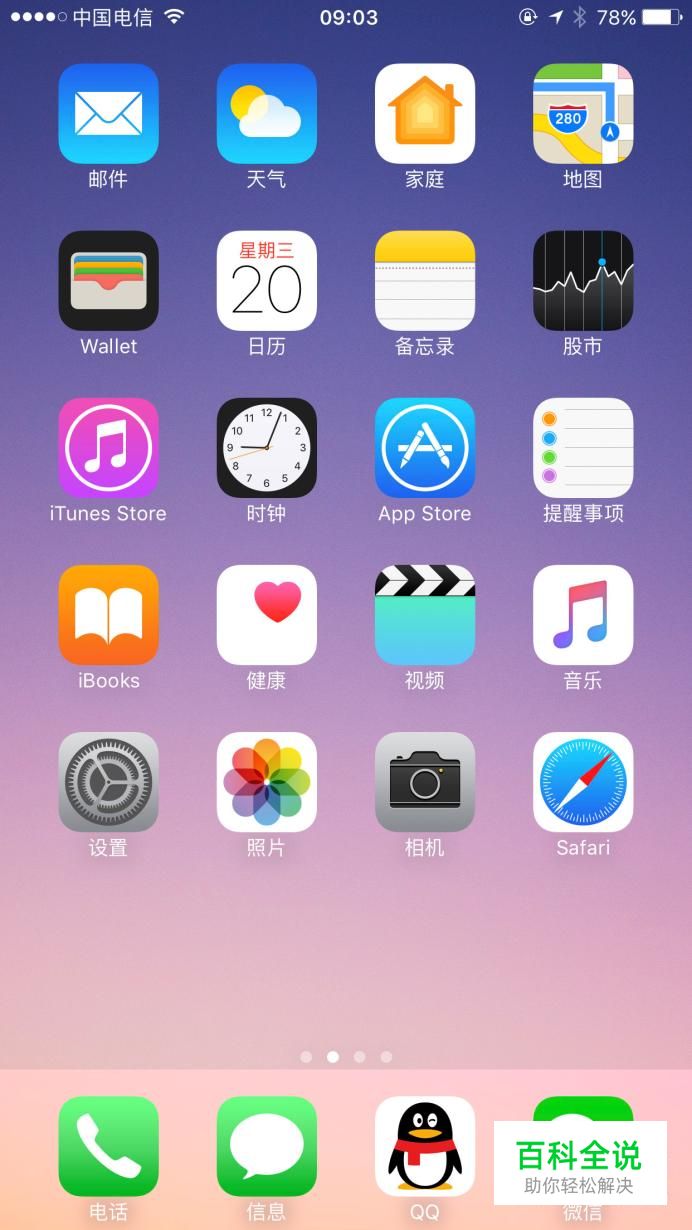Open iBooks
Viewport: 692px width, 1230px height.
pos(108,615)
